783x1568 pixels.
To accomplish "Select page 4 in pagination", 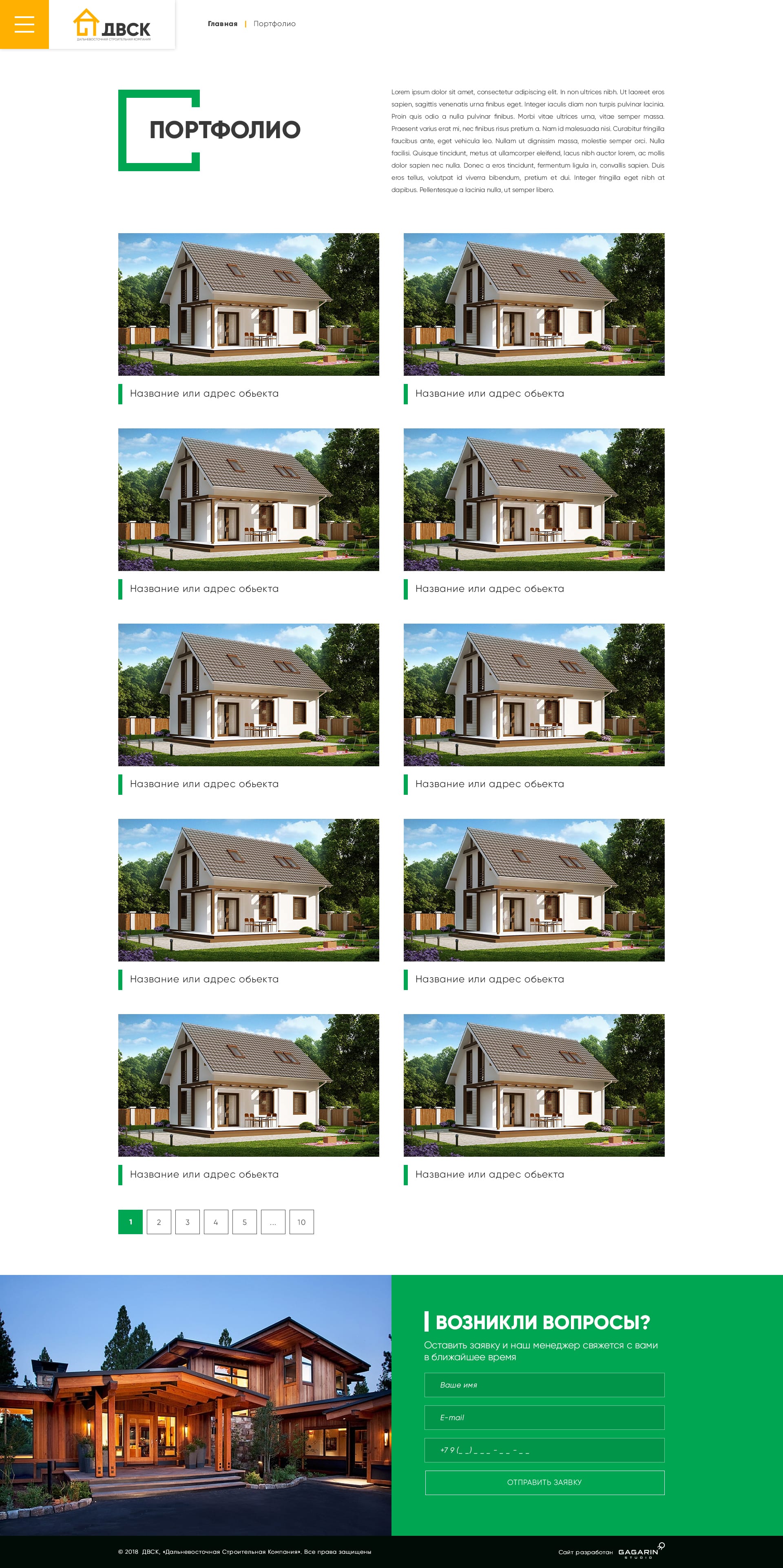I will 216,1222.
